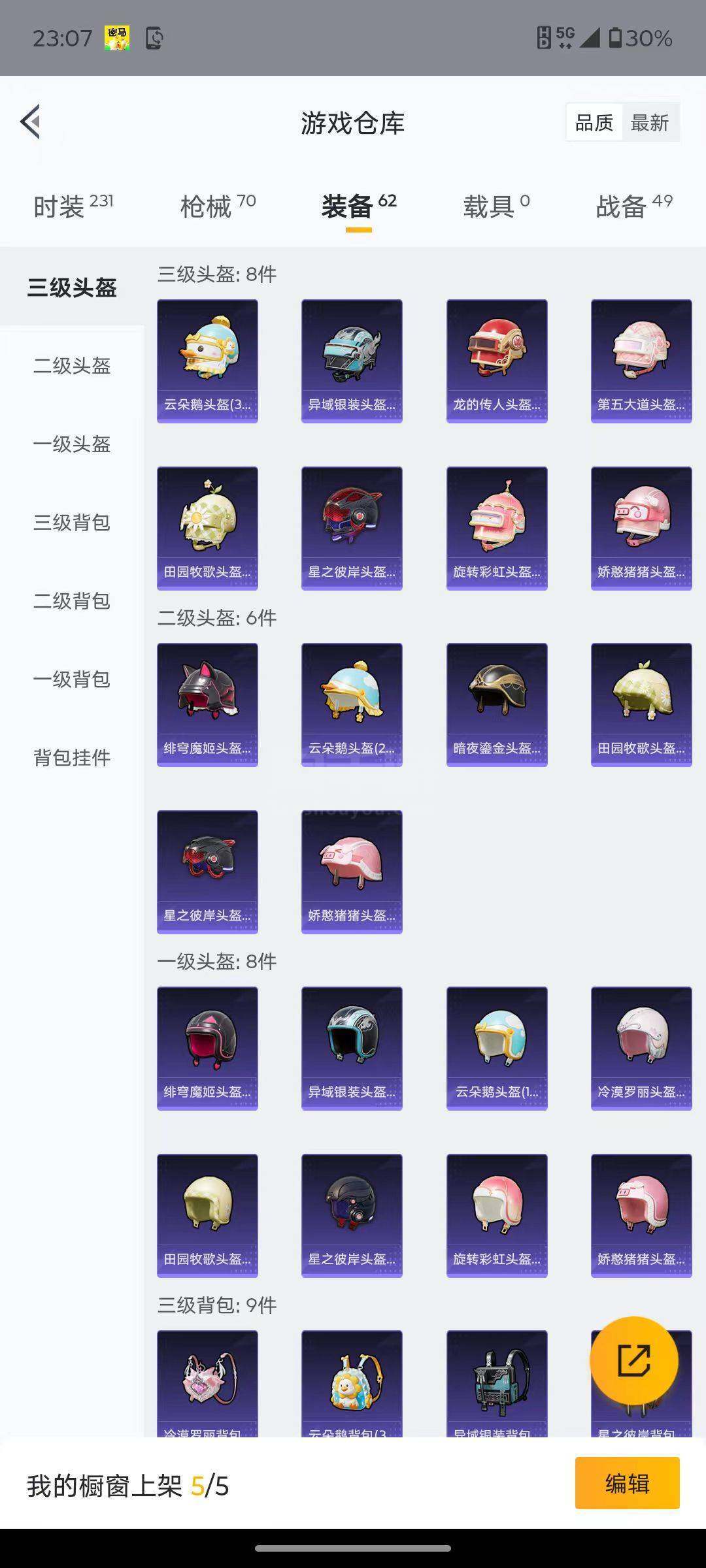Select 一级背包 in the sidebar
The height and width of the screenshot is (1568, 706).
(72, 679)
